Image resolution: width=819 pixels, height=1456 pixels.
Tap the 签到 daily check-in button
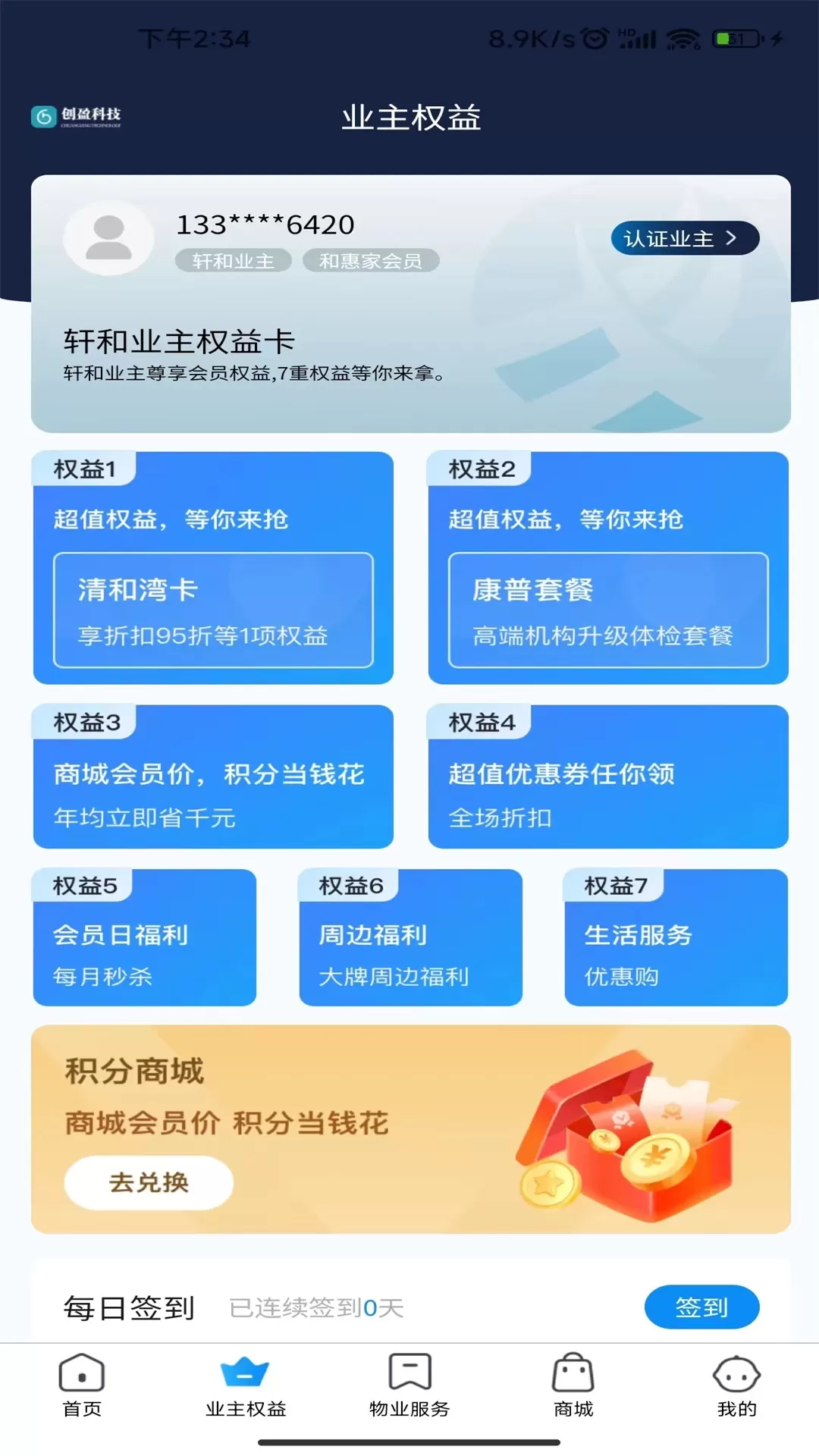click(701, 1307)
